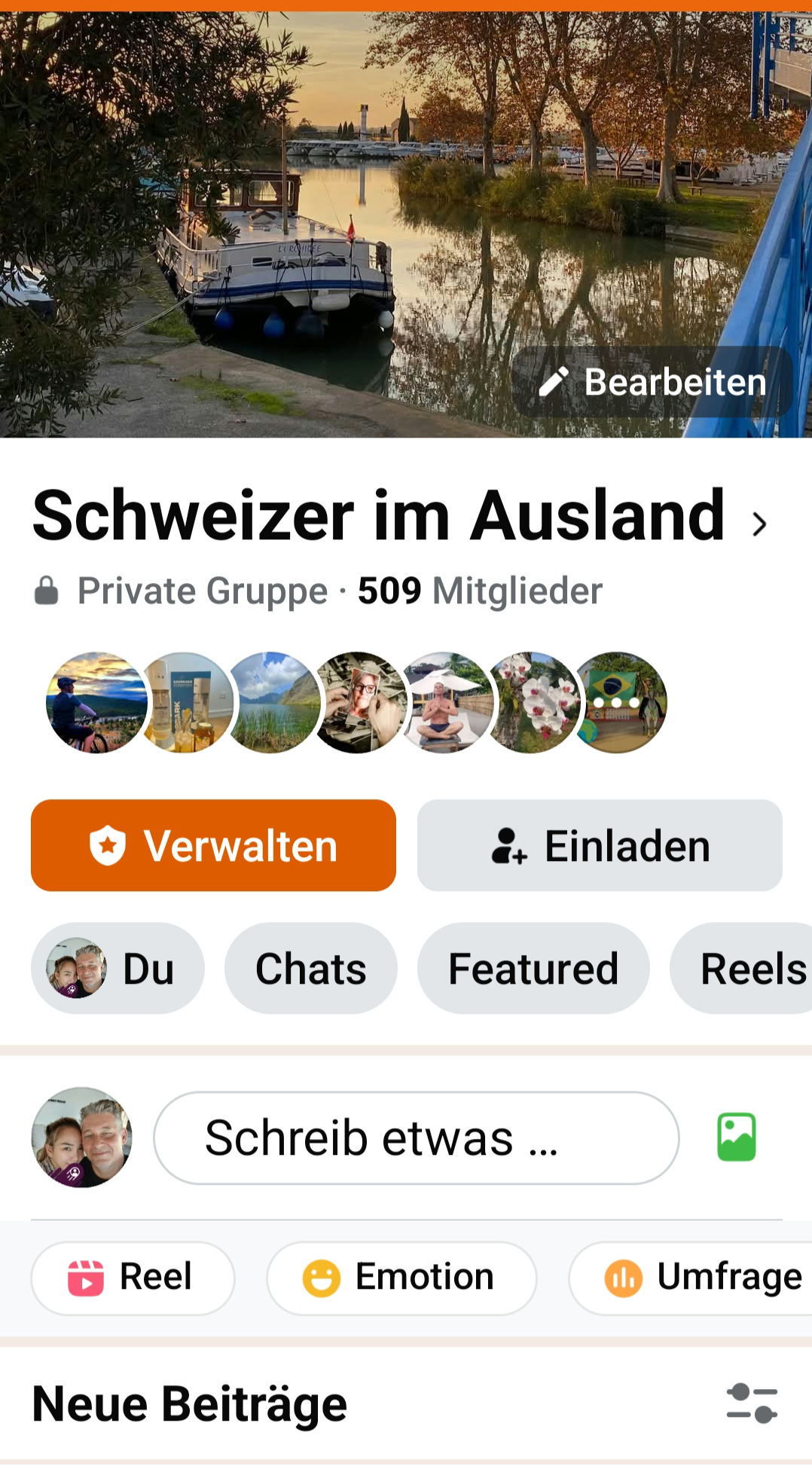This screenshot has width=812, height=1484.
Task: View the member list from the profile pictures
Action: (356, 702)
